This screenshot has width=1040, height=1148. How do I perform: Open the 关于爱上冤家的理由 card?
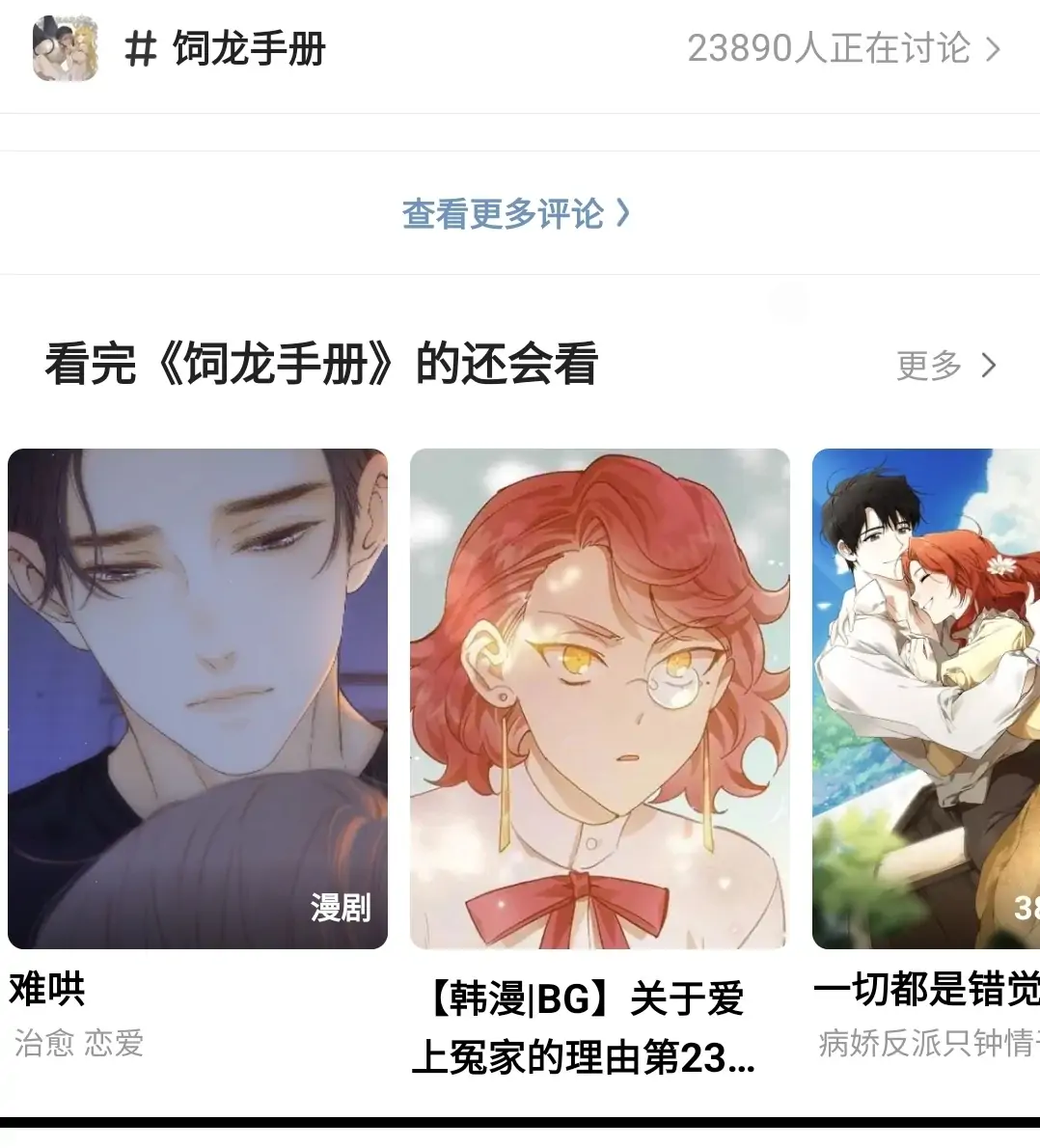pyautogui.click(x=599, y=698)
